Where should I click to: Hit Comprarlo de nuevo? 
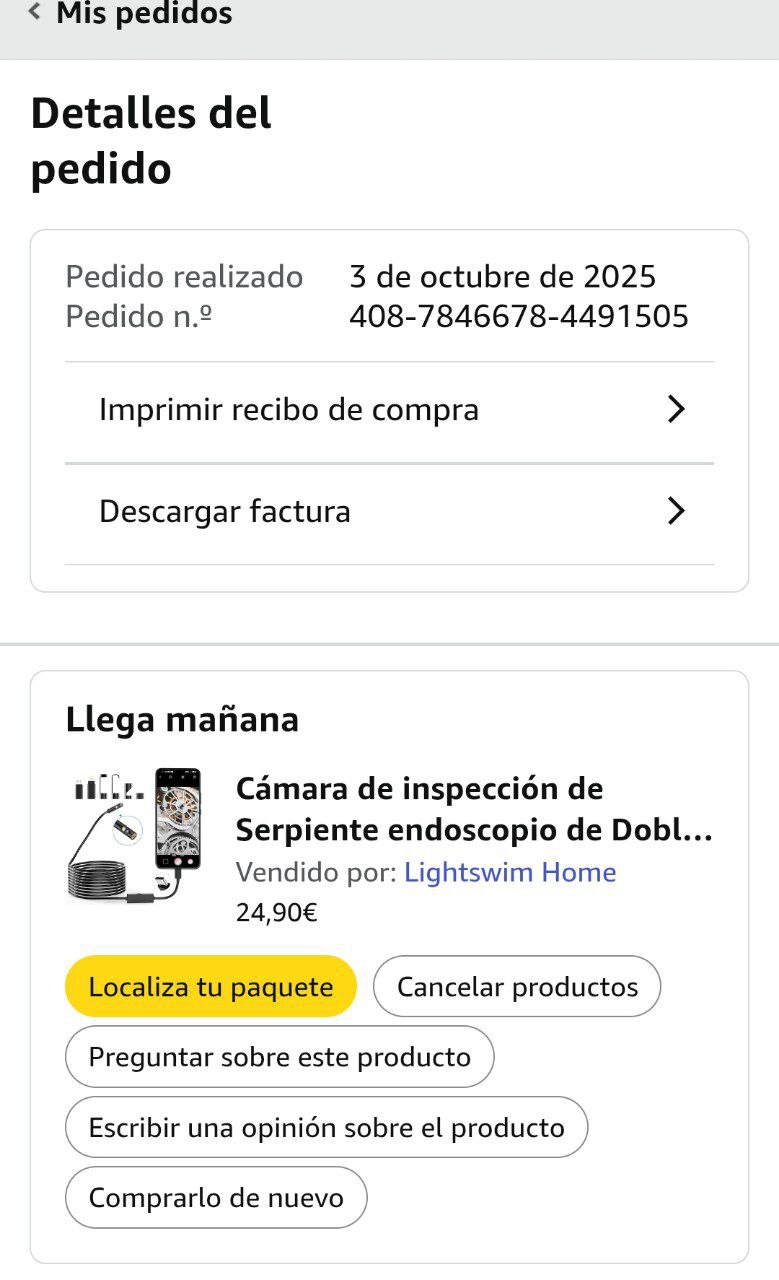click(x=216, y=1197)
